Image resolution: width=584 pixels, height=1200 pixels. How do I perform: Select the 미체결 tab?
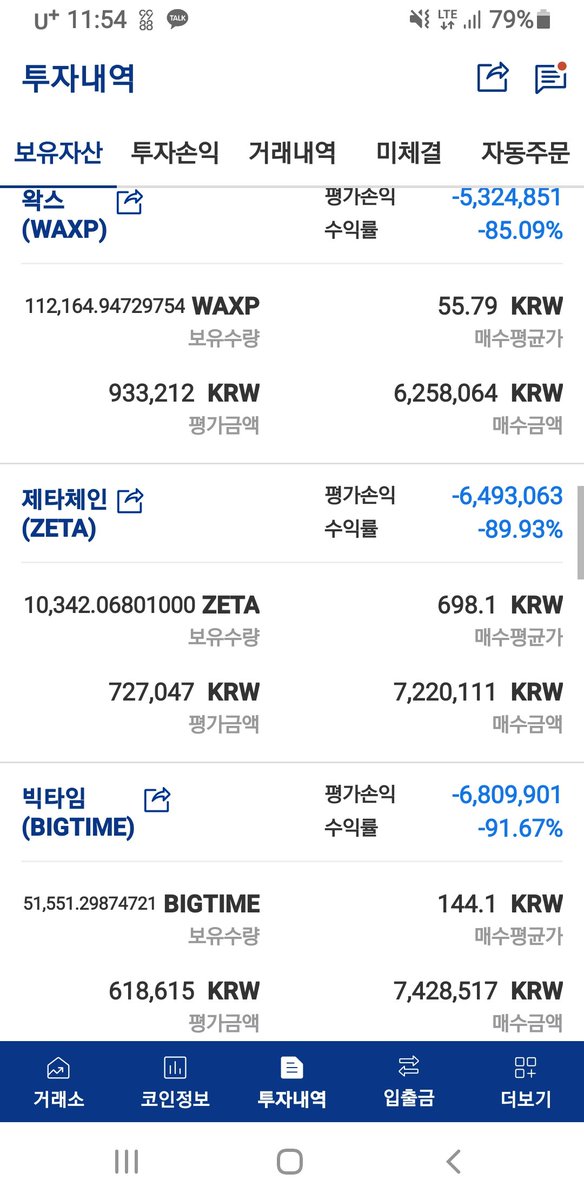tap(408, 153)
